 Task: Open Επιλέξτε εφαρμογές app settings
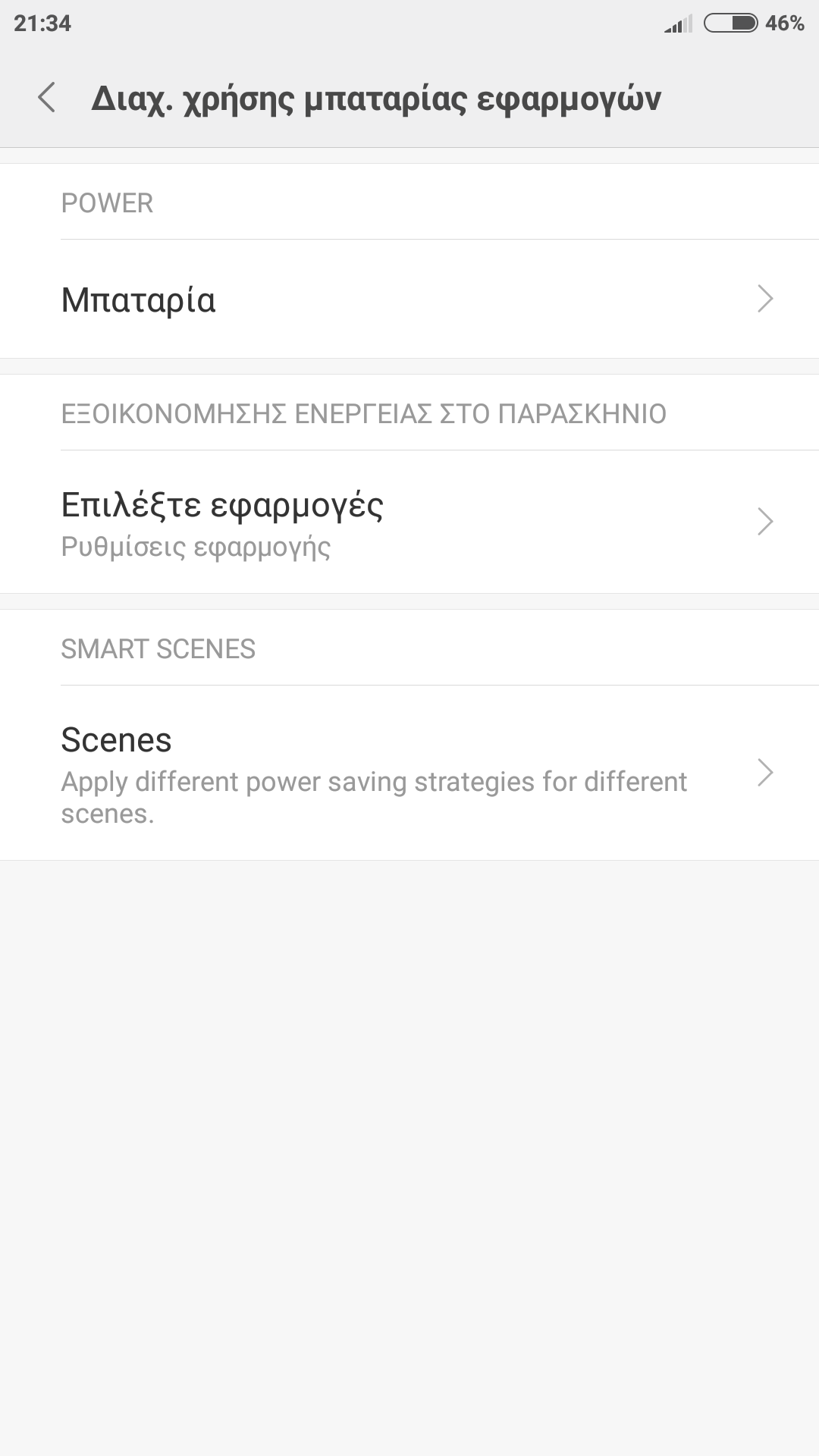point(409,522)
